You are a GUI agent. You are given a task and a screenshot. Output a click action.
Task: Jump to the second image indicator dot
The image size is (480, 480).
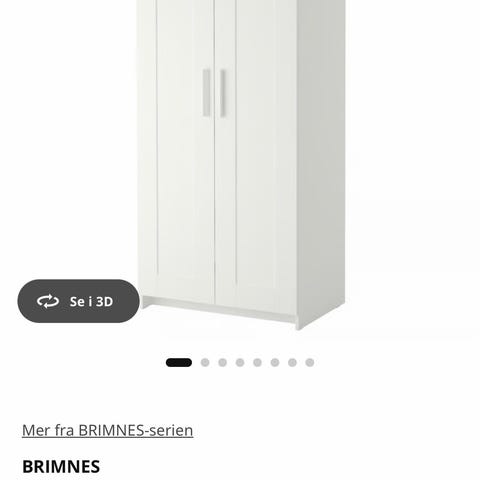[205, 362]
